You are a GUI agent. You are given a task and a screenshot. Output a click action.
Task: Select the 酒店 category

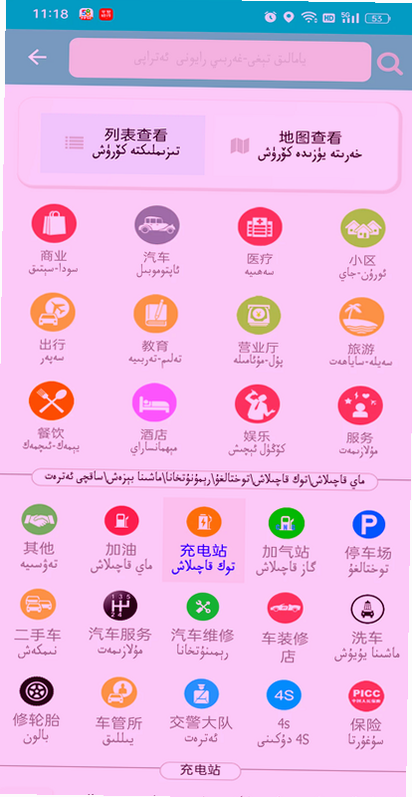pos(154,418)
